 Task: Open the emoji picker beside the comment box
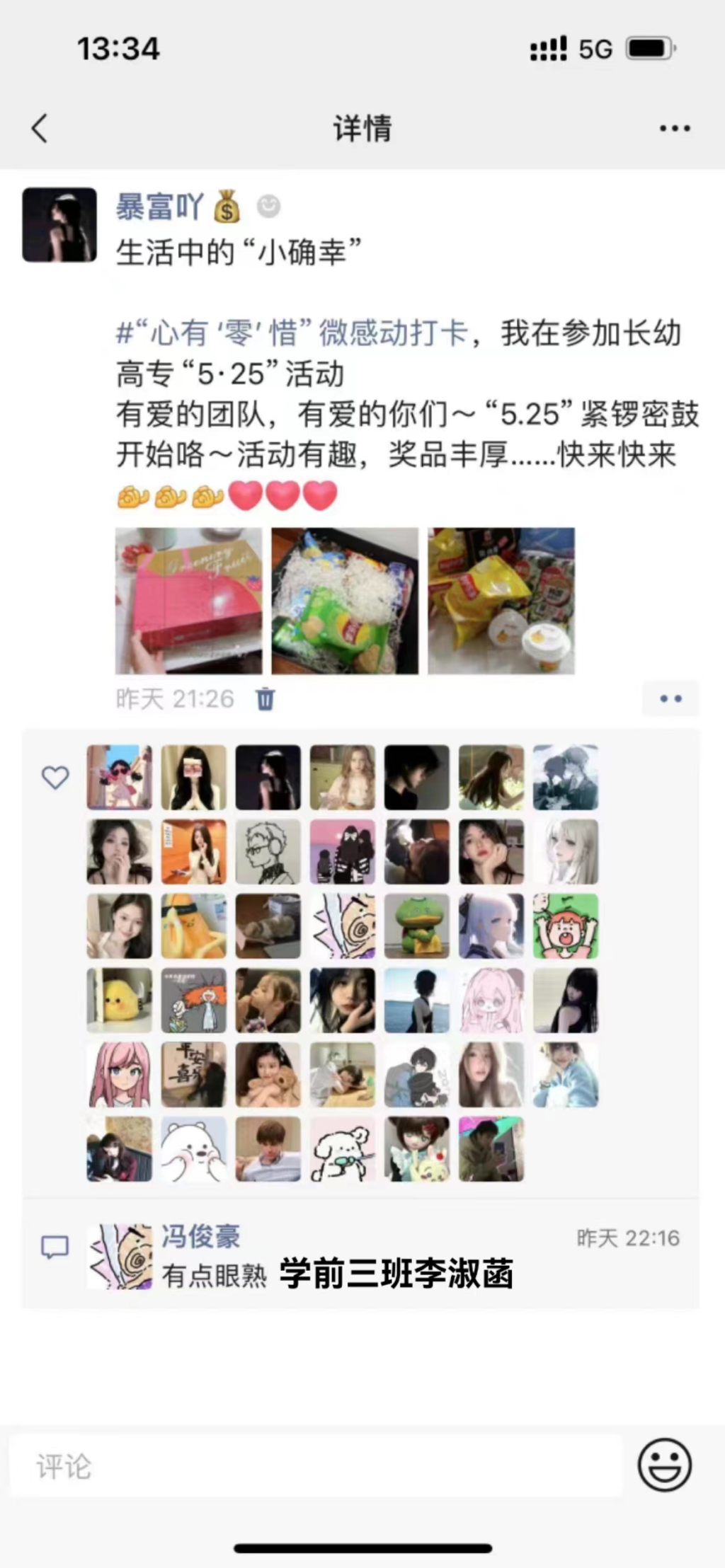coord(664,1464)
